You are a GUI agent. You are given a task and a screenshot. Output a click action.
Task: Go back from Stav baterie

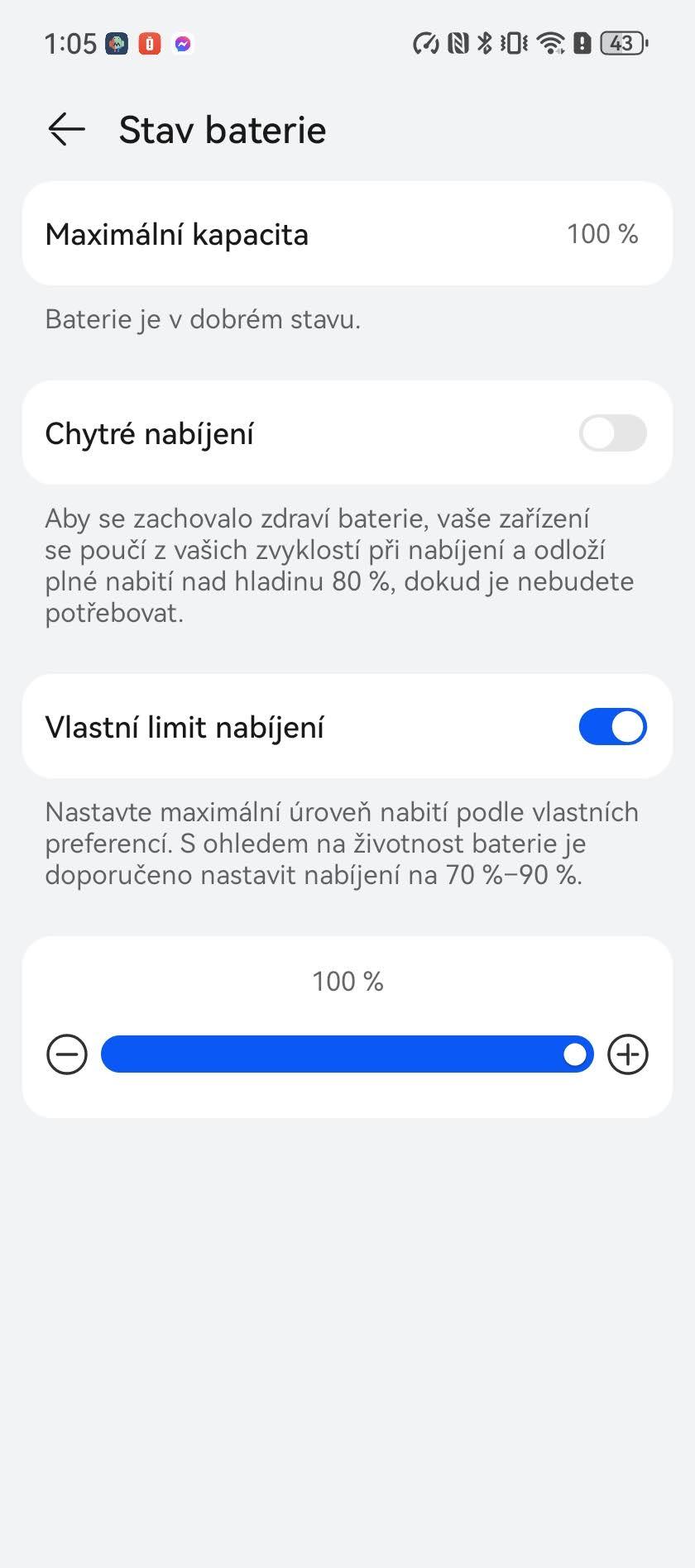tap(66, 129)
